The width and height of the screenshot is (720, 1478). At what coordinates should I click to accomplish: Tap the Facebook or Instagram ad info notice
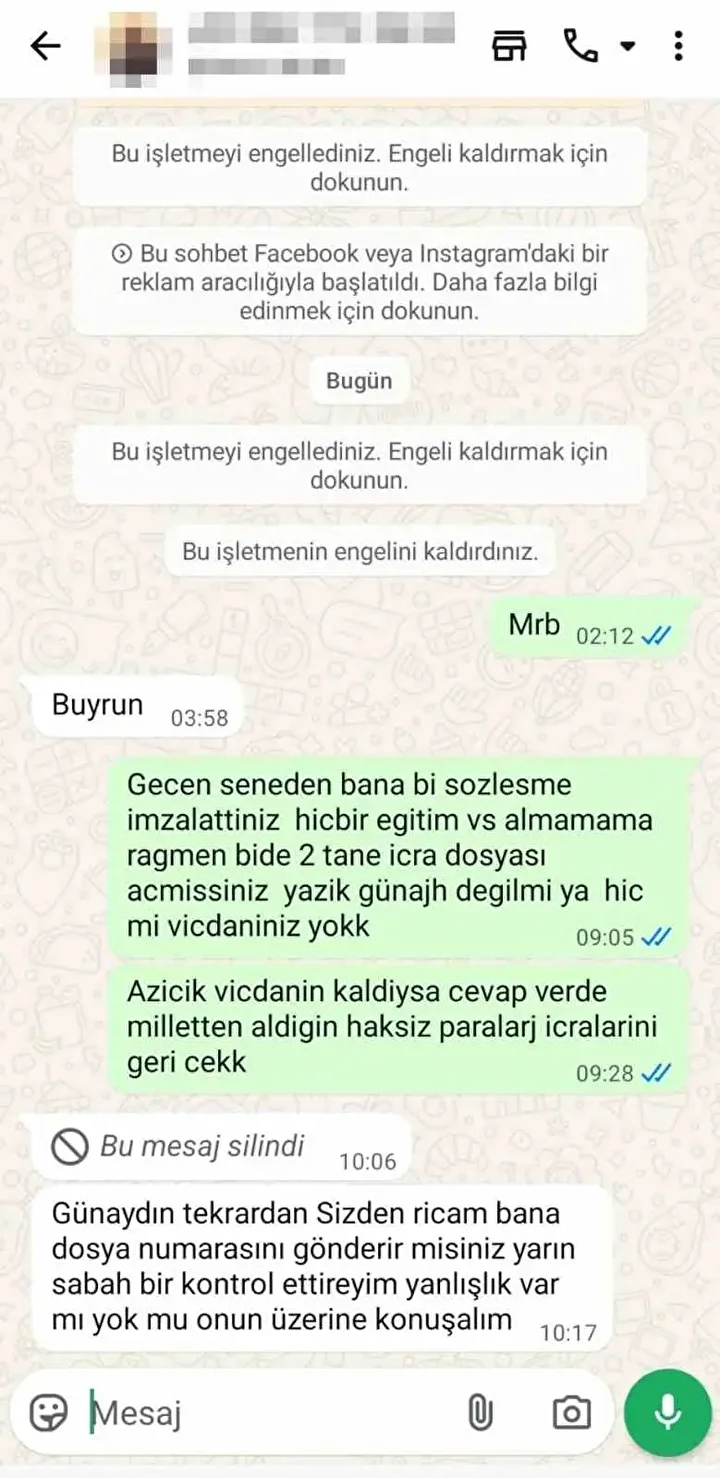(359, 282)
